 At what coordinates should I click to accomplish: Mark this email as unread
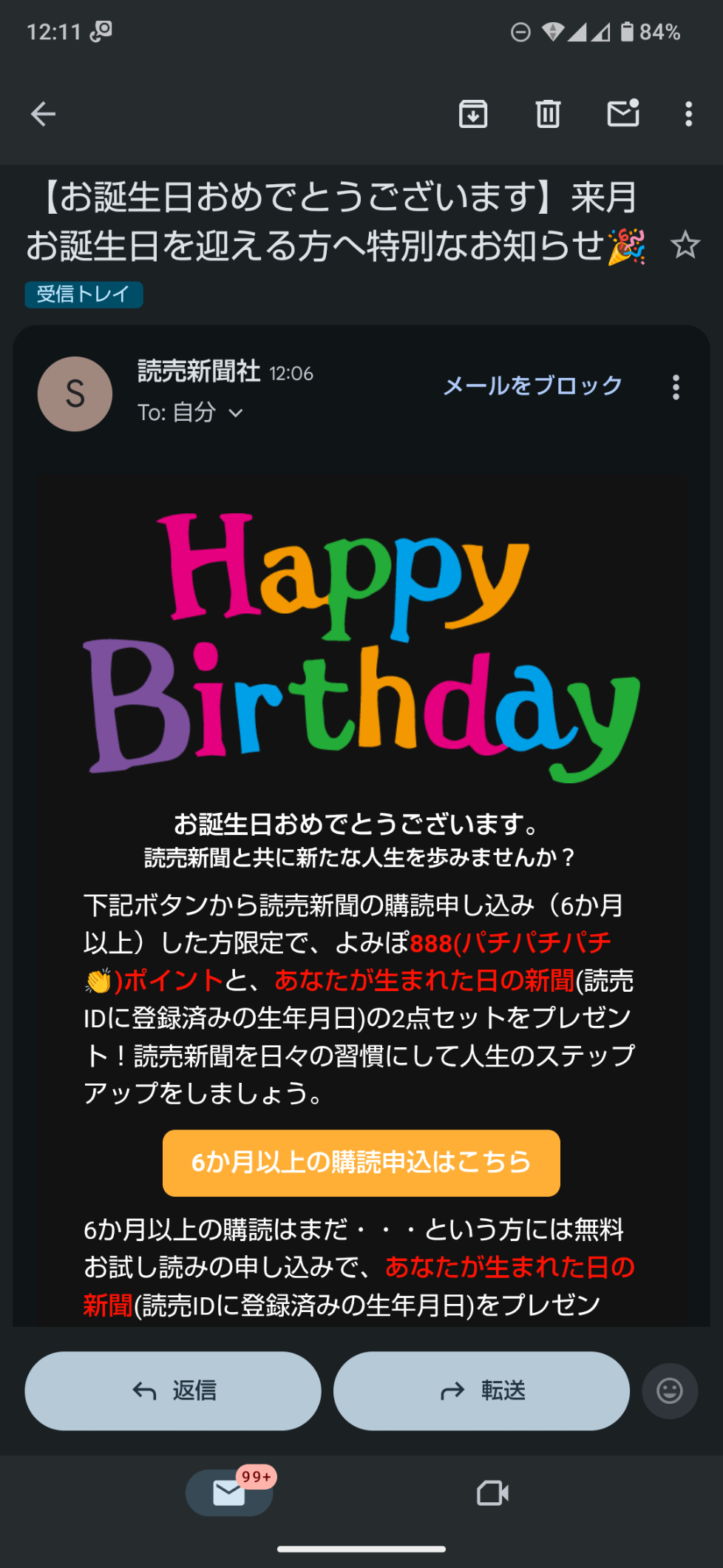click(x=622, y=114)
